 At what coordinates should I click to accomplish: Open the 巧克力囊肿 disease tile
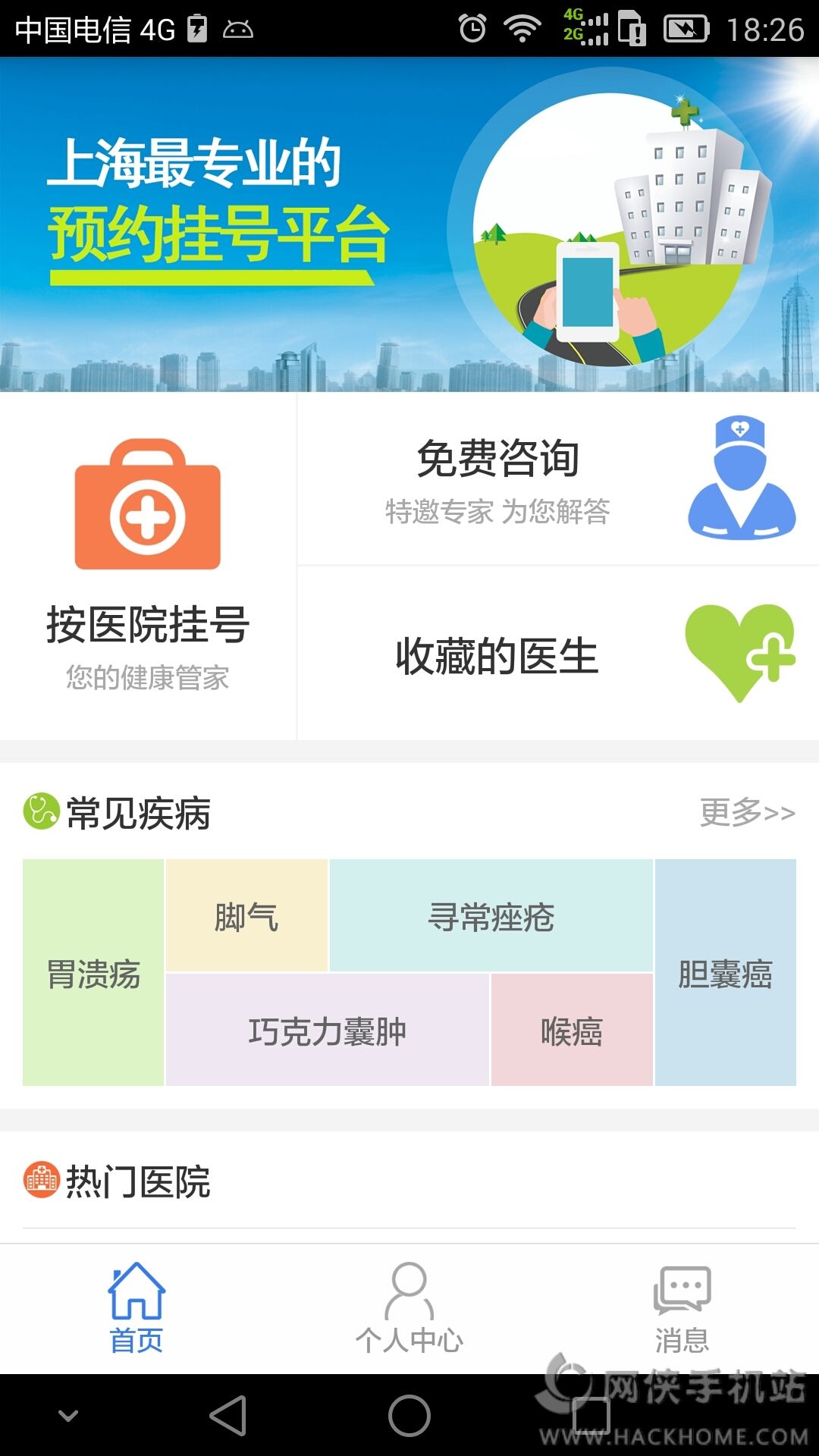click(327, 1031)
